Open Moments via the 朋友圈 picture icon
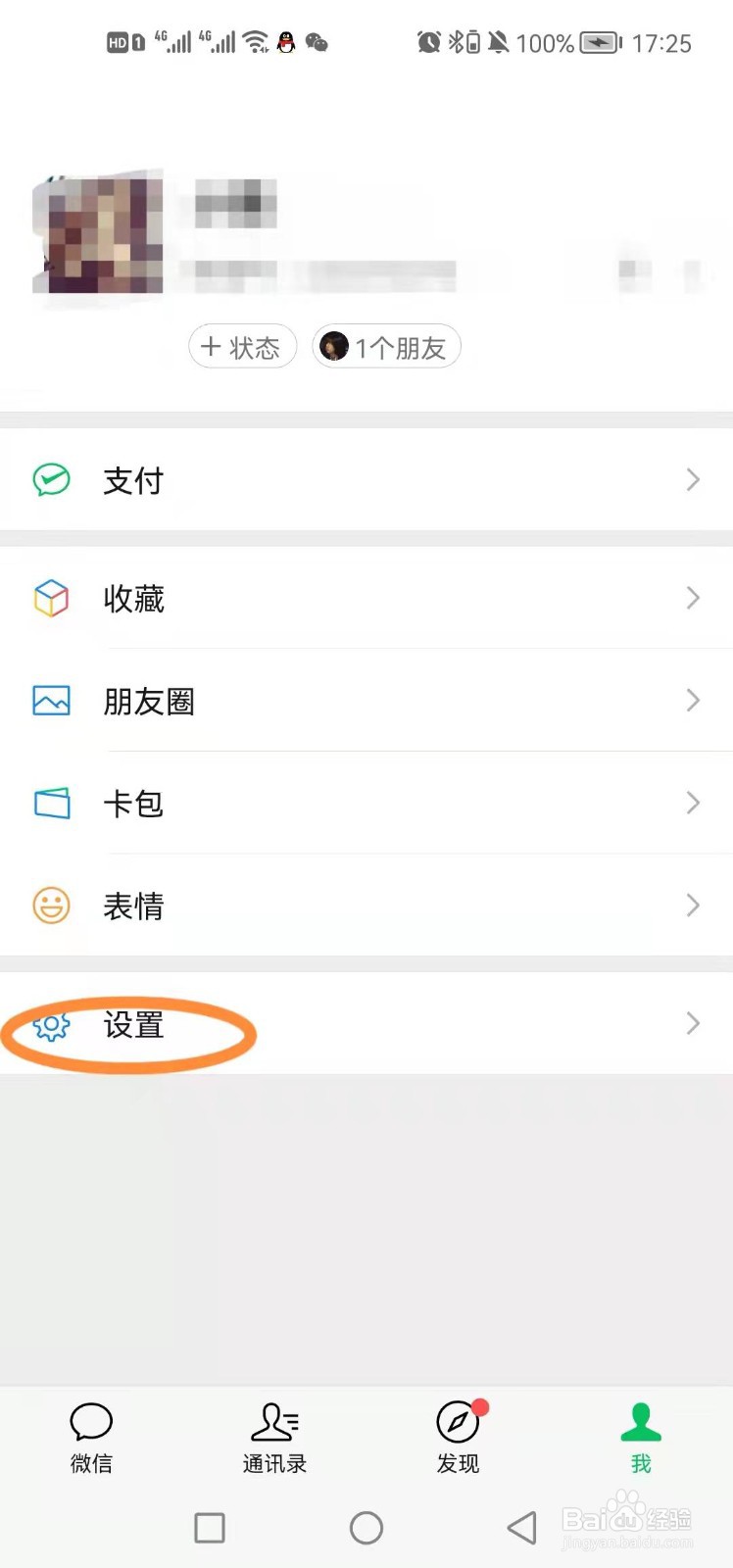 coord(51,701)
